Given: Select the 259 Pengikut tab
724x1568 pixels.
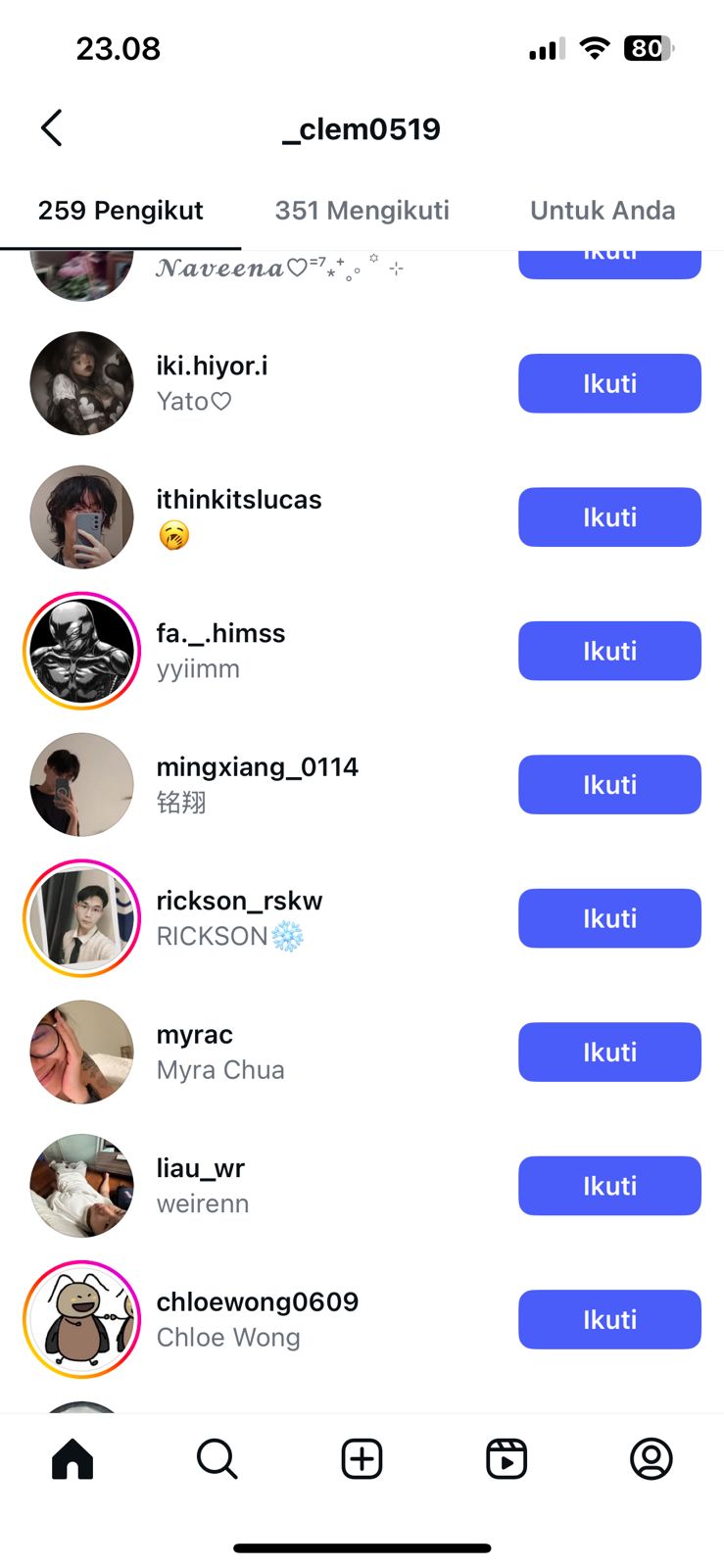Looking at the screenshot, I should point(121,211).
